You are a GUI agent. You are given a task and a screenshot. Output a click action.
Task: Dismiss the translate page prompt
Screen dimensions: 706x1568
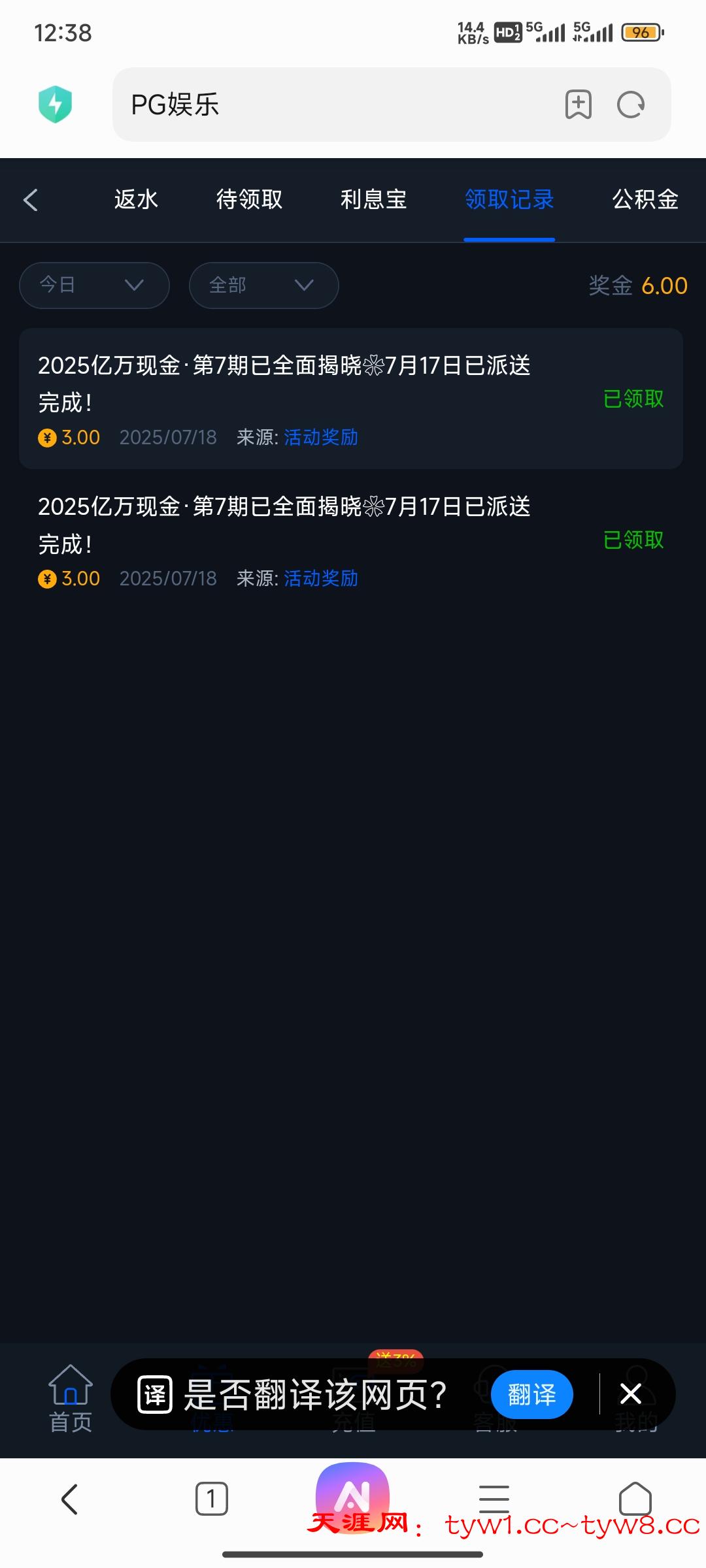tap(631, 1394)
